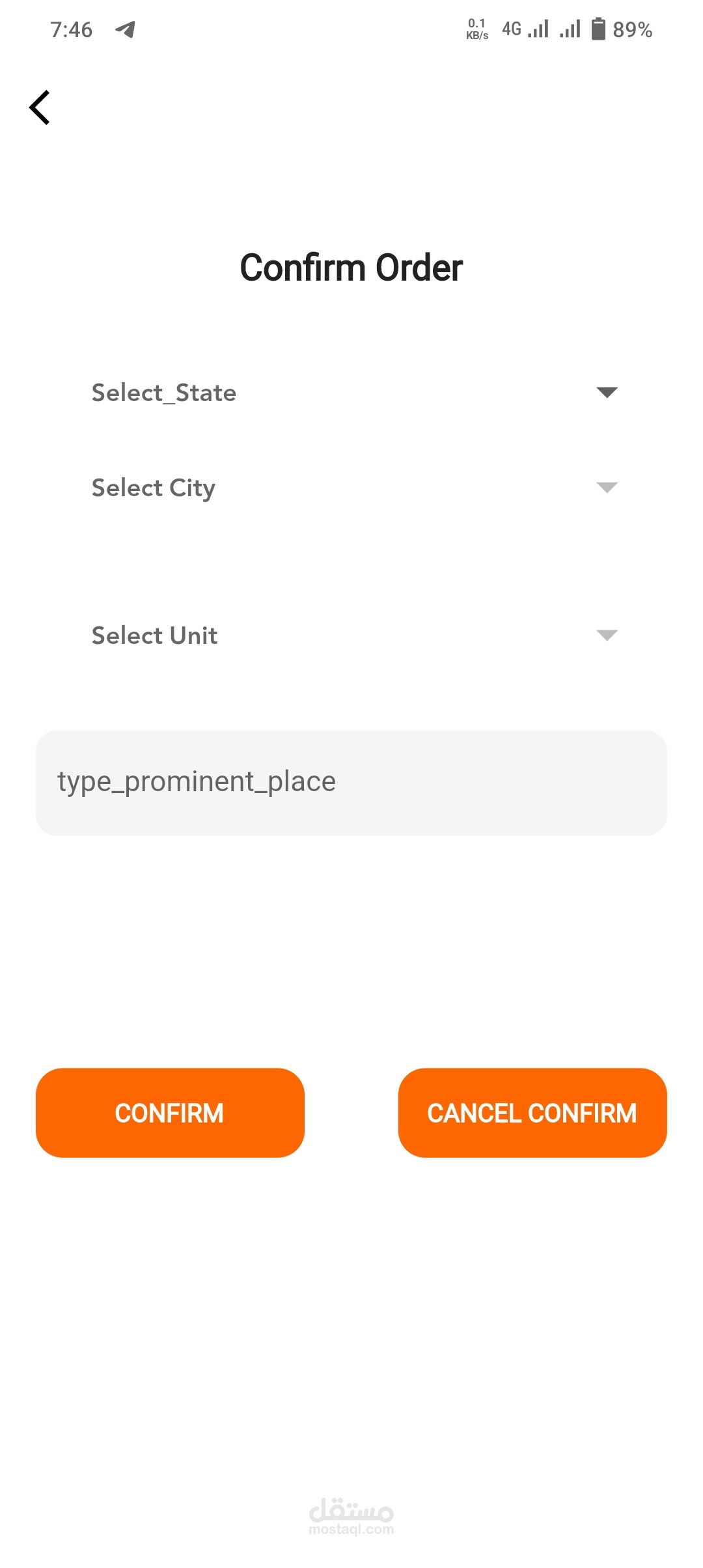Viewport: 703px width, 1568px height.
Task: Tap the Cancel Confirm button
Action: (x=532, y=1113)
